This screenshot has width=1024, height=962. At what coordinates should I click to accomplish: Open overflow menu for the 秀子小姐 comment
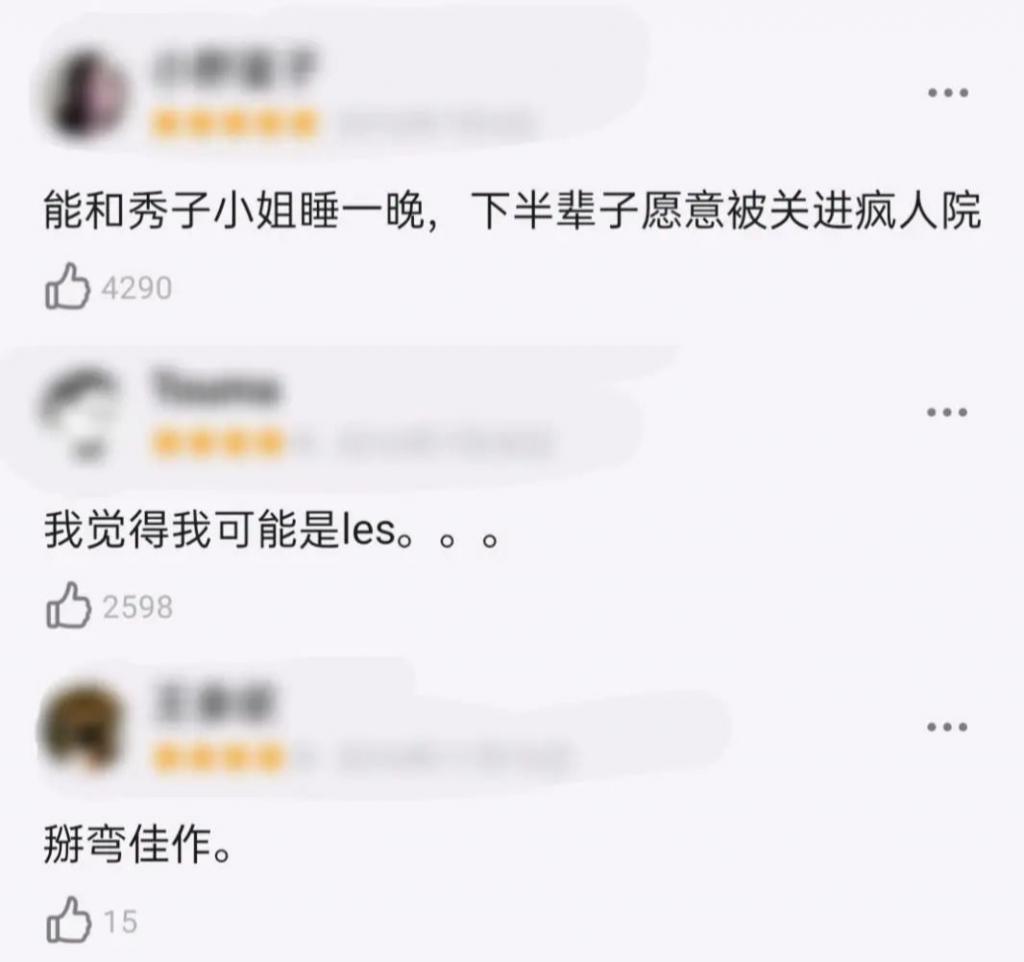947,93
